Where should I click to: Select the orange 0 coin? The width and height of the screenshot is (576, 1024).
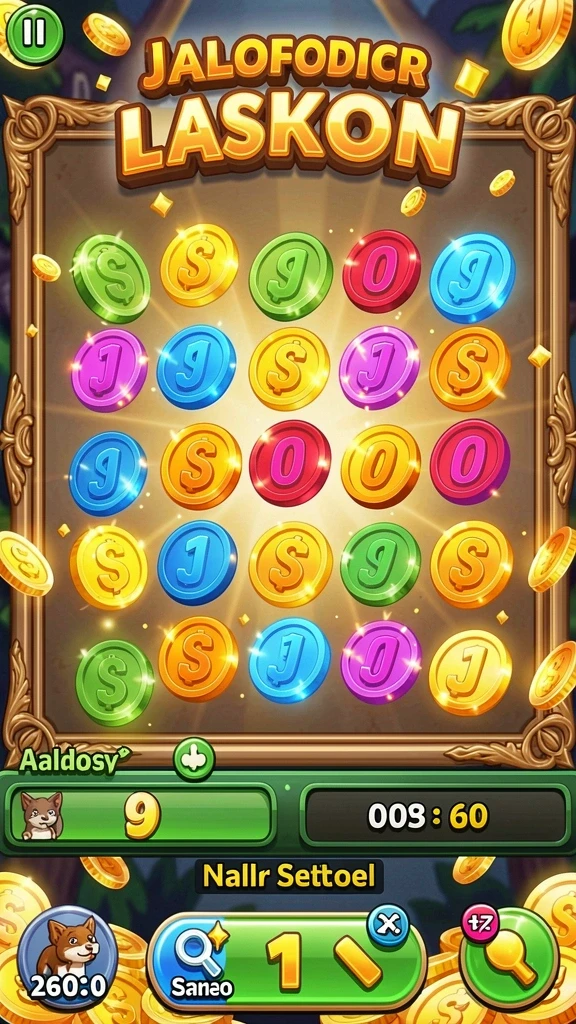pos(381,466)
